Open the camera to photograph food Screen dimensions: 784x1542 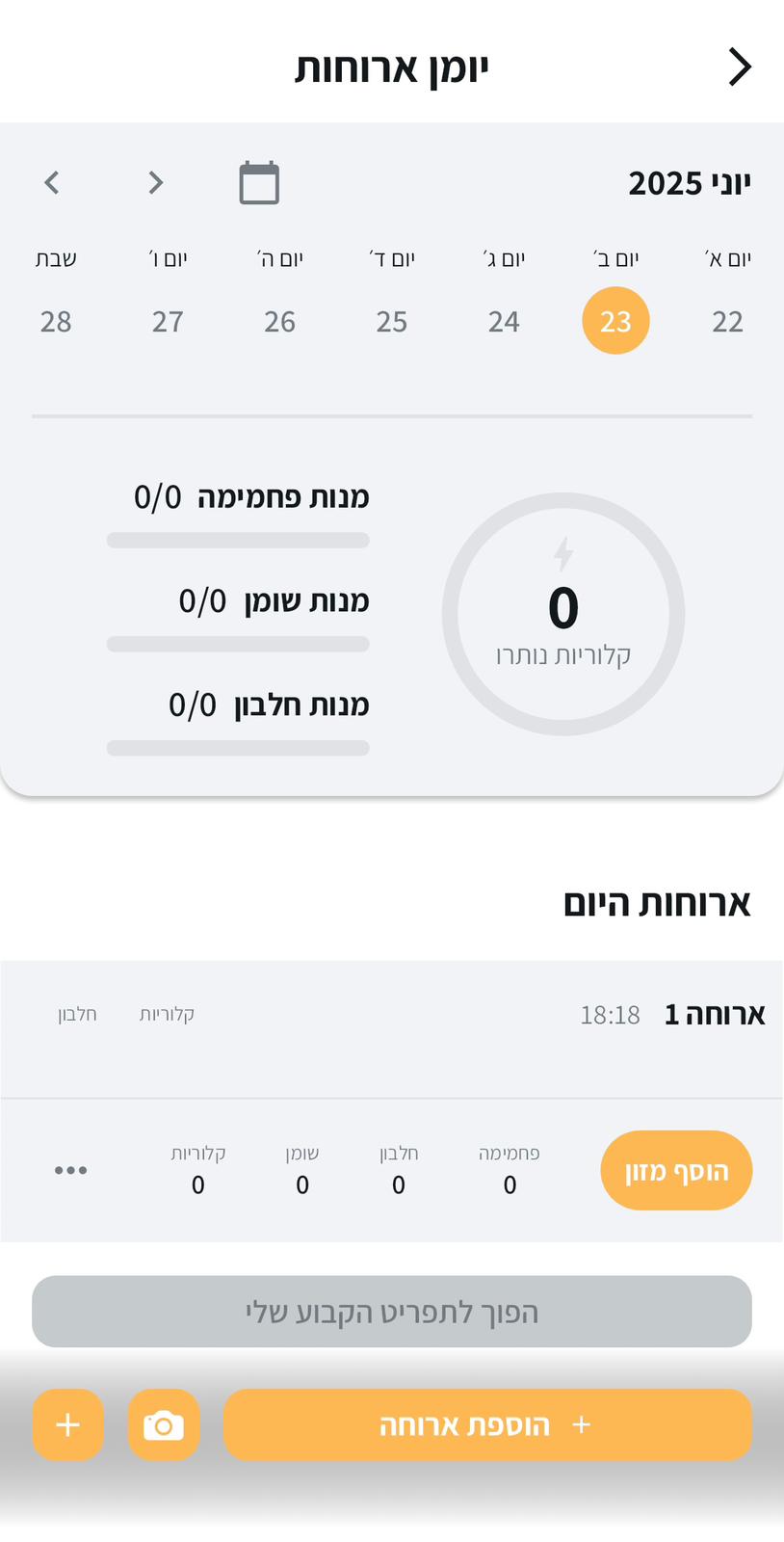[164, 1425]
